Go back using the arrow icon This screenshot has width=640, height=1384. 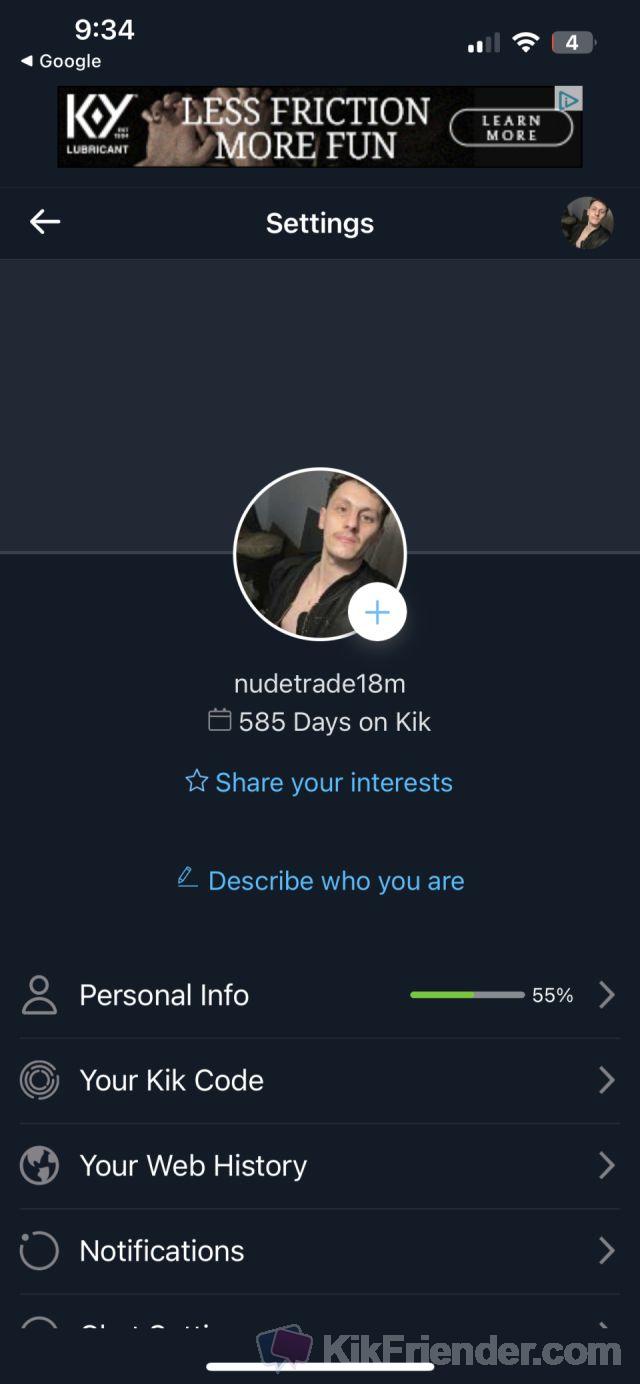pos(45,222)
